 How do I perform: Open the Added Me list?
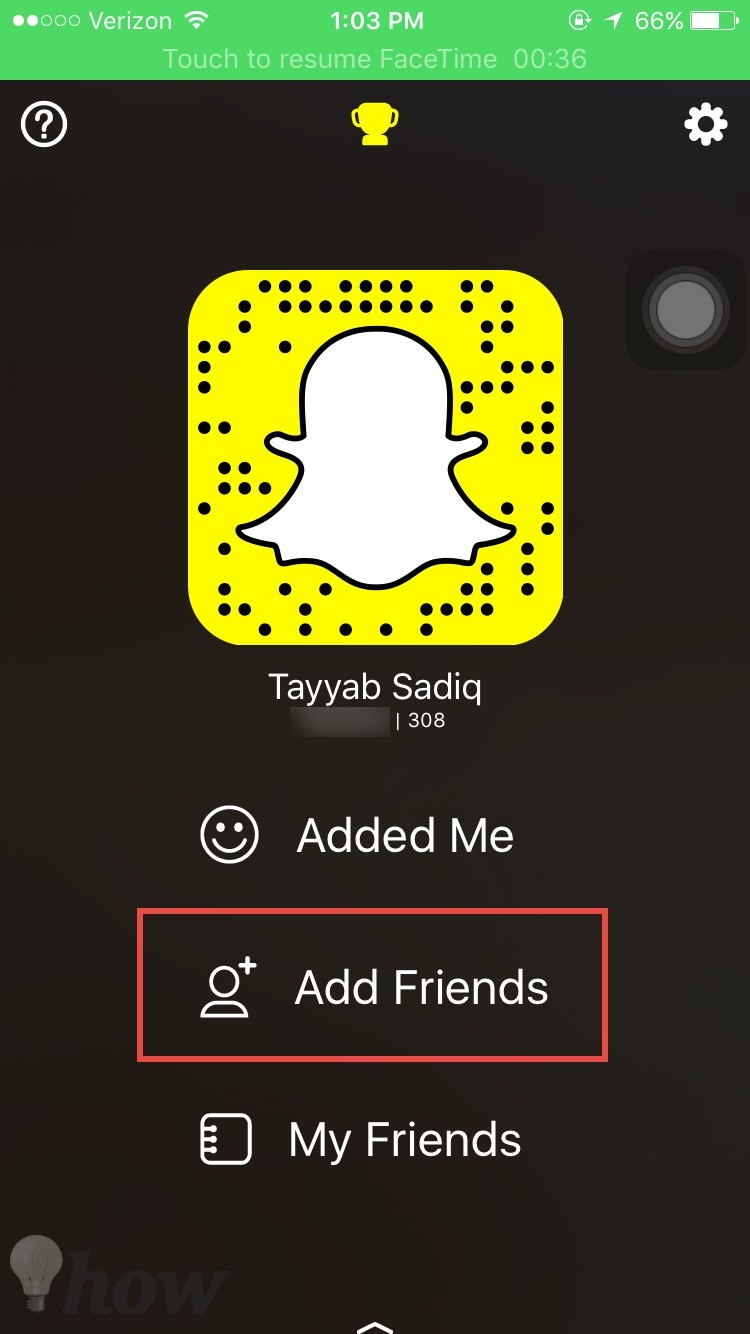357,835
